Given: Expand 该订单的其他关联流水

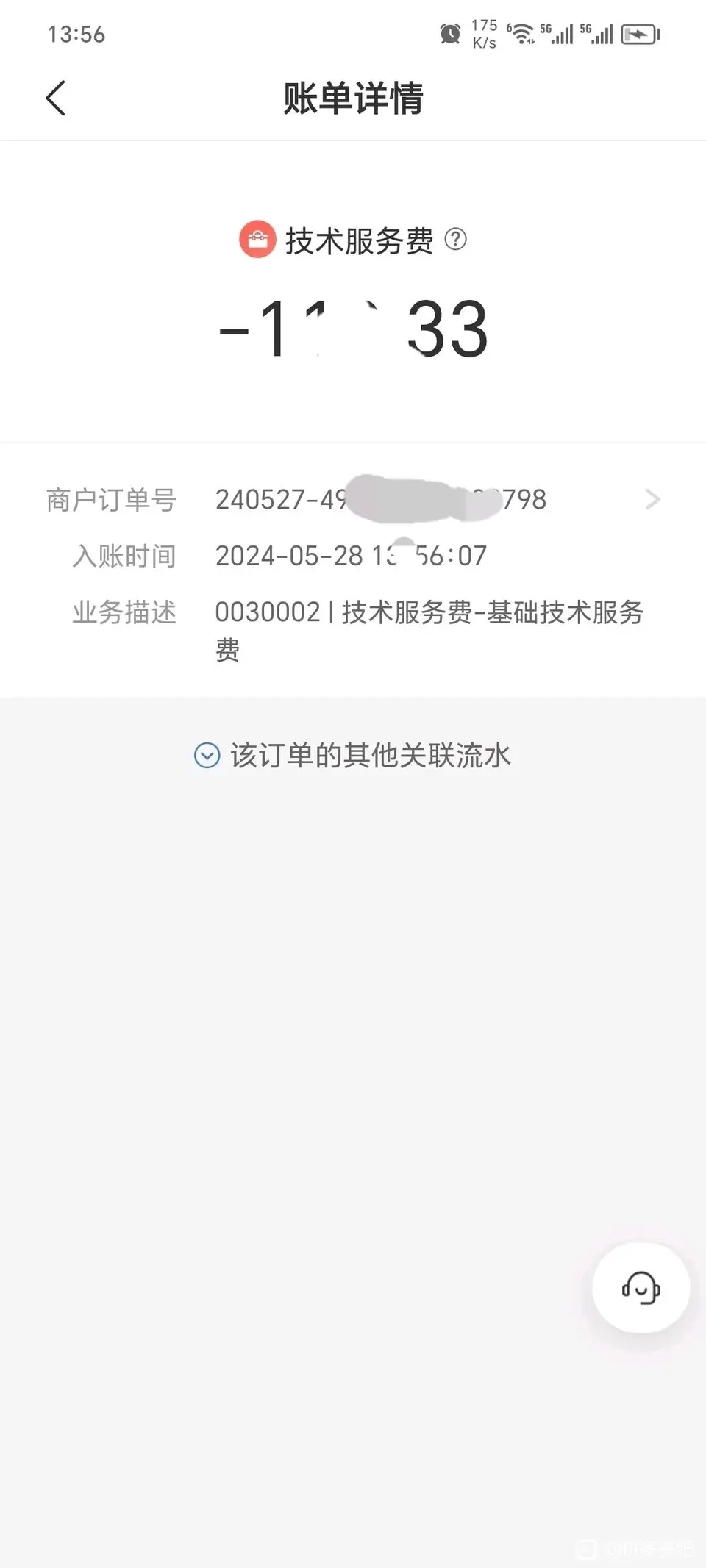Looking at the screenshot, I should click(352, 755).
